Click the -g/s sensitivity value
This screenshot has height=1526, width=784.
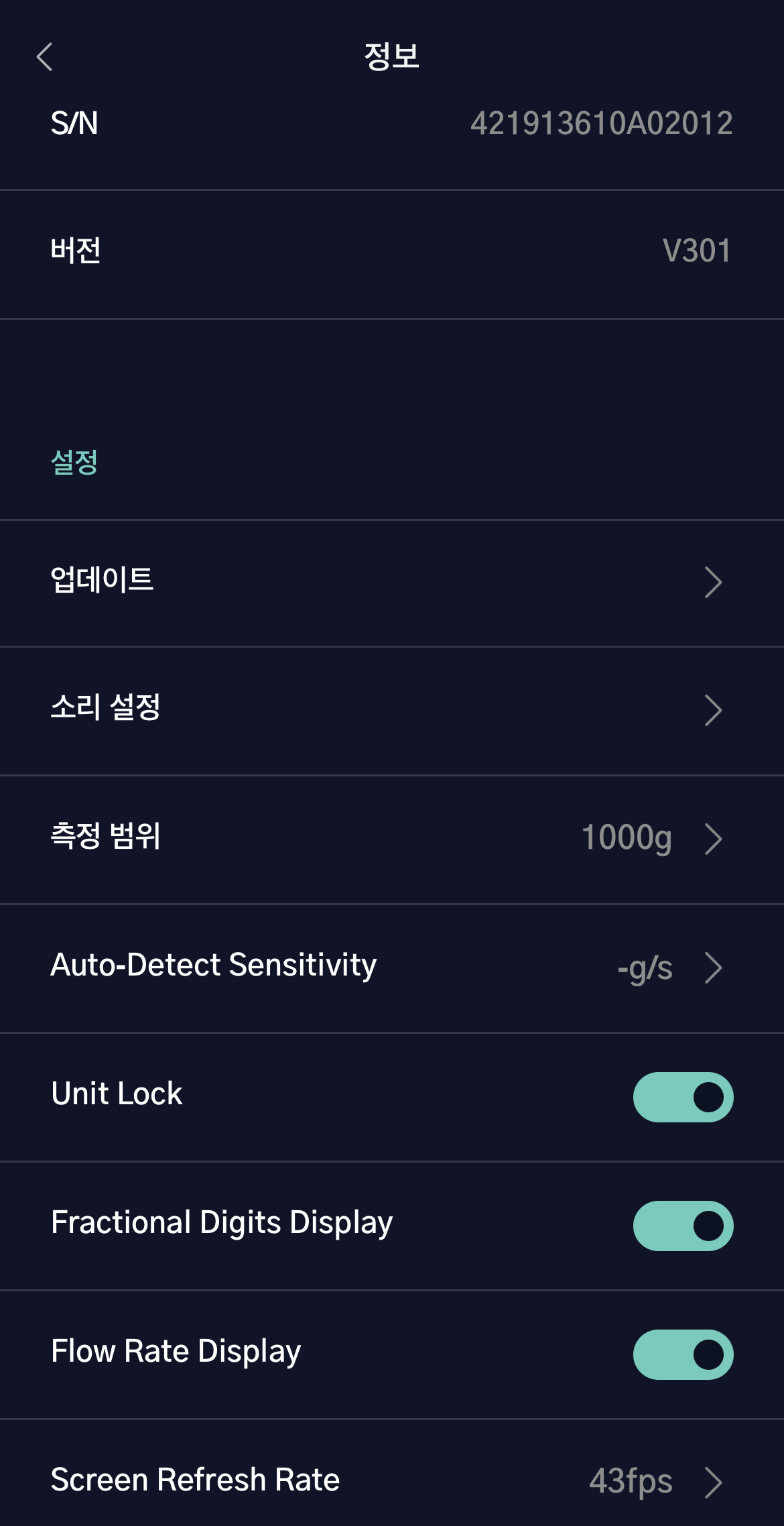point(643,965)
